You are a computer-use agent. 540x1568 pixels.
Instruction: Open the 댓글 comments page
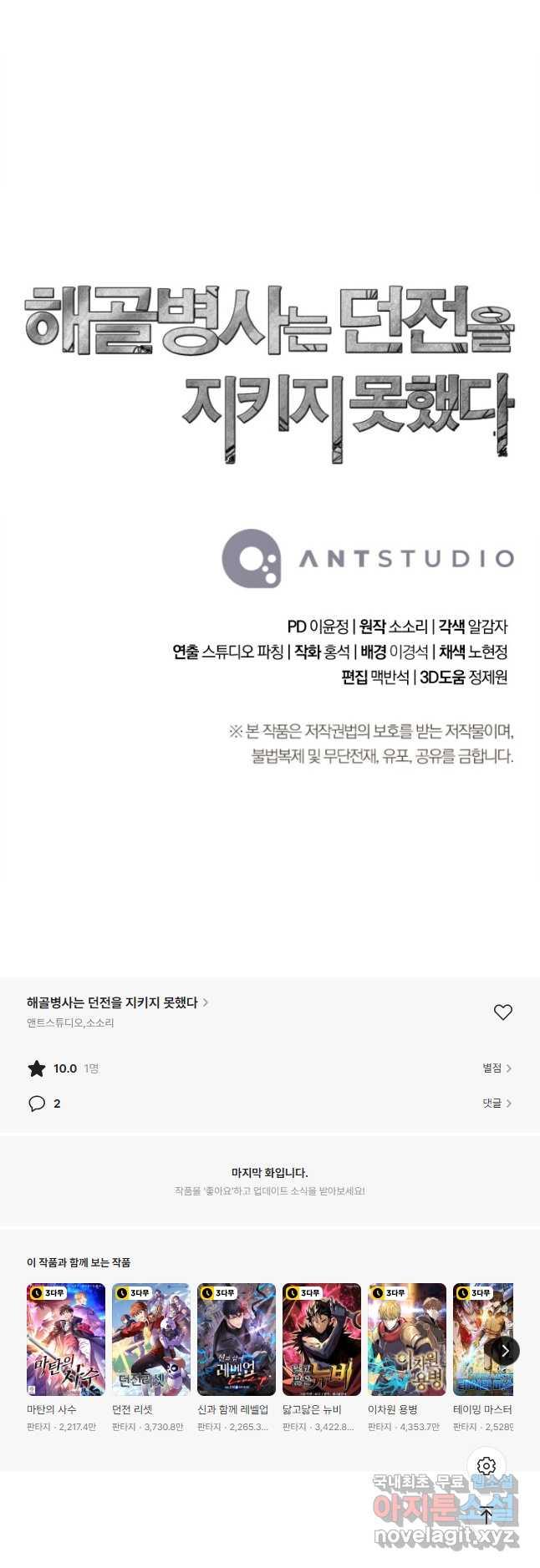[497, 1104]
